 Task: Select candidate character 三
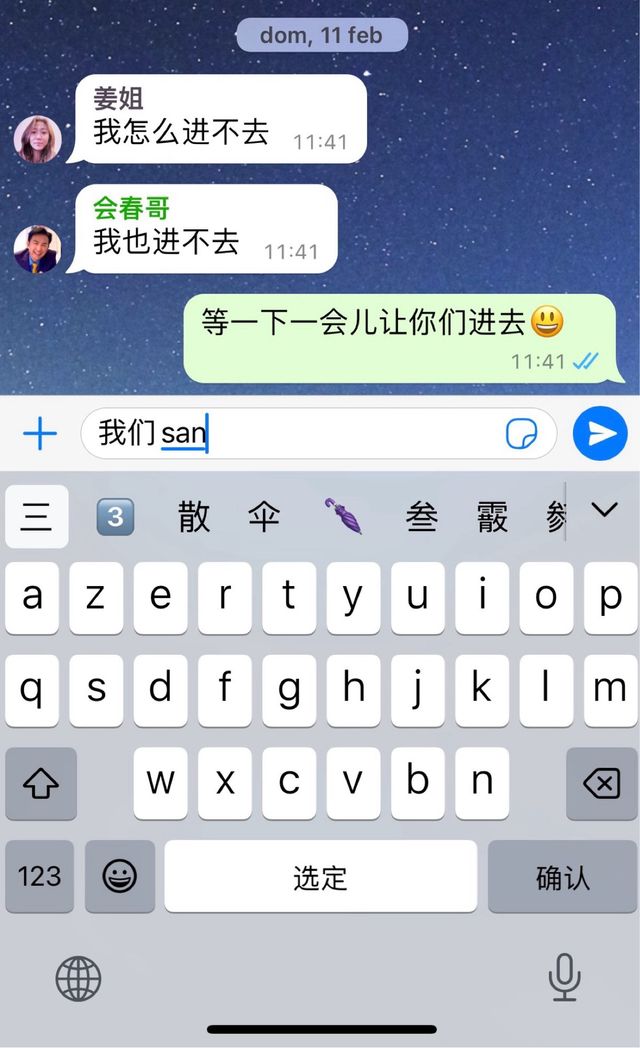pos(37,516)
